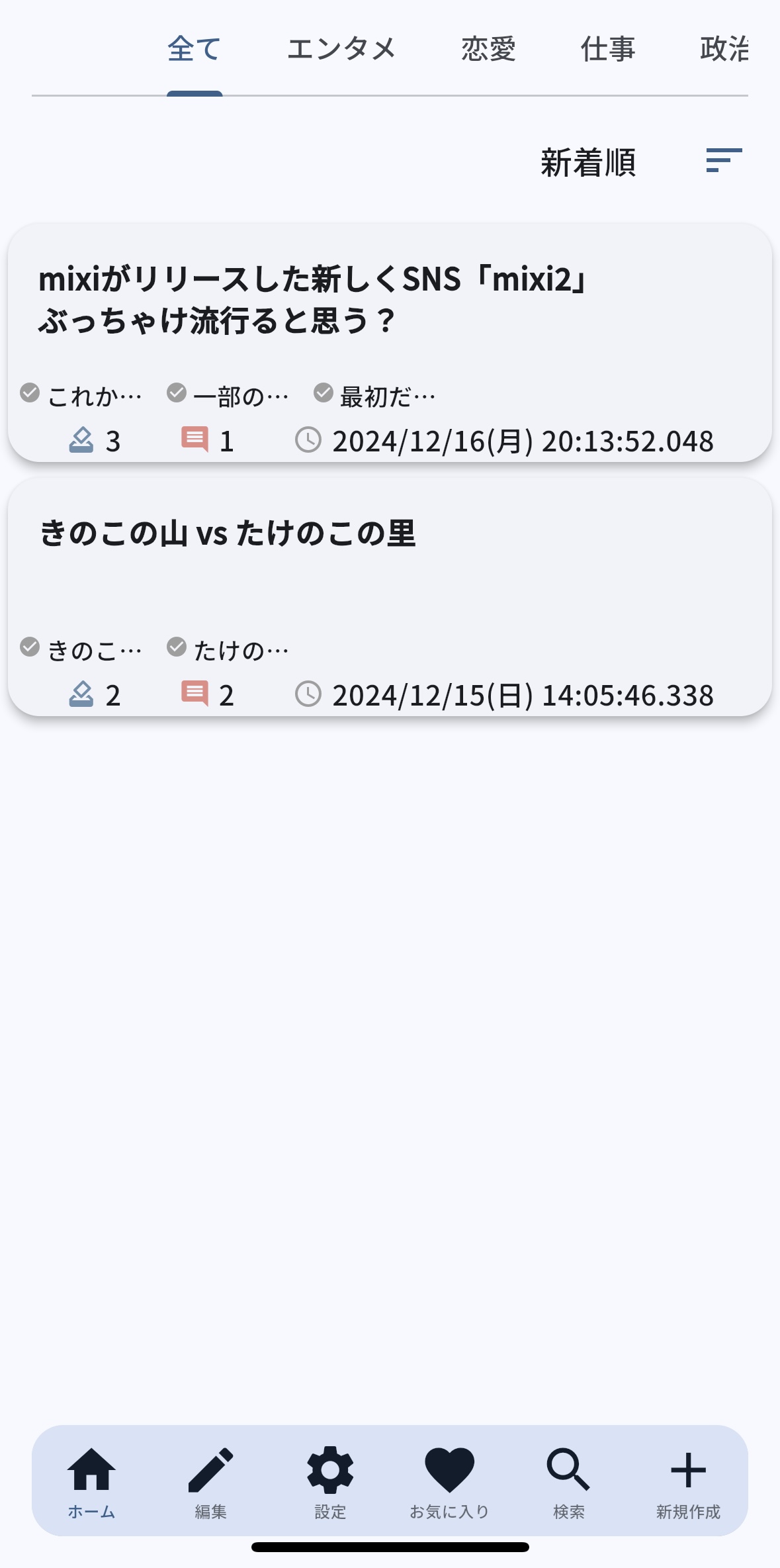Switch to the partially visible 政治 tab
This screenshot has height=1568, width=780.
pyautogui.click(x=724, y=50)
